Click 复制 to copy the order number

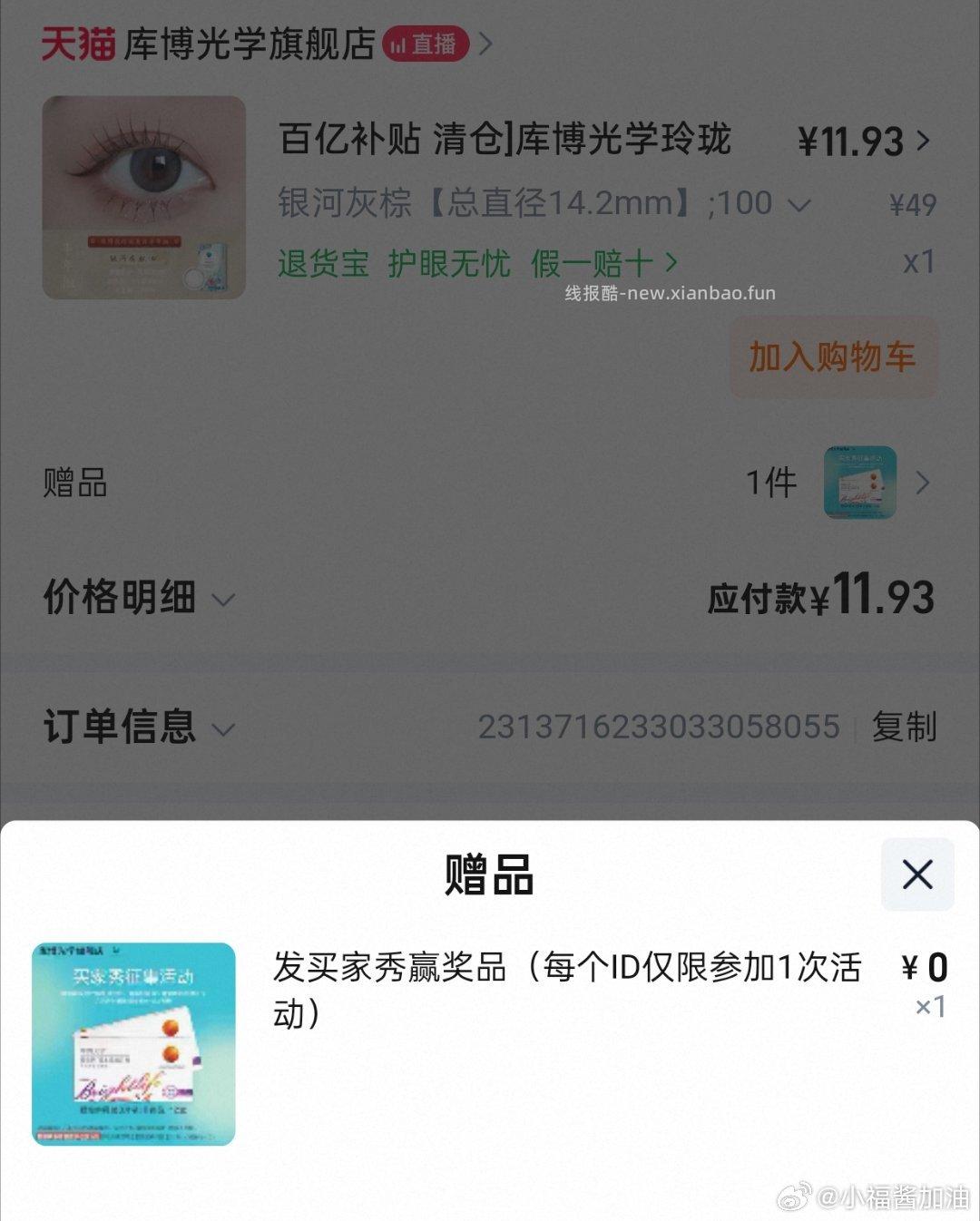point(905,727)
